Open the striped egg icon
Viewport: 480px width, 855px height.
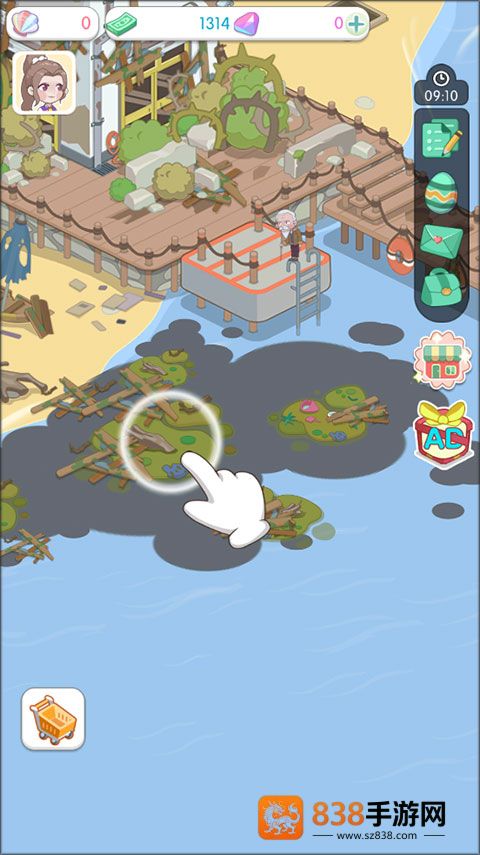coord(441,192)
